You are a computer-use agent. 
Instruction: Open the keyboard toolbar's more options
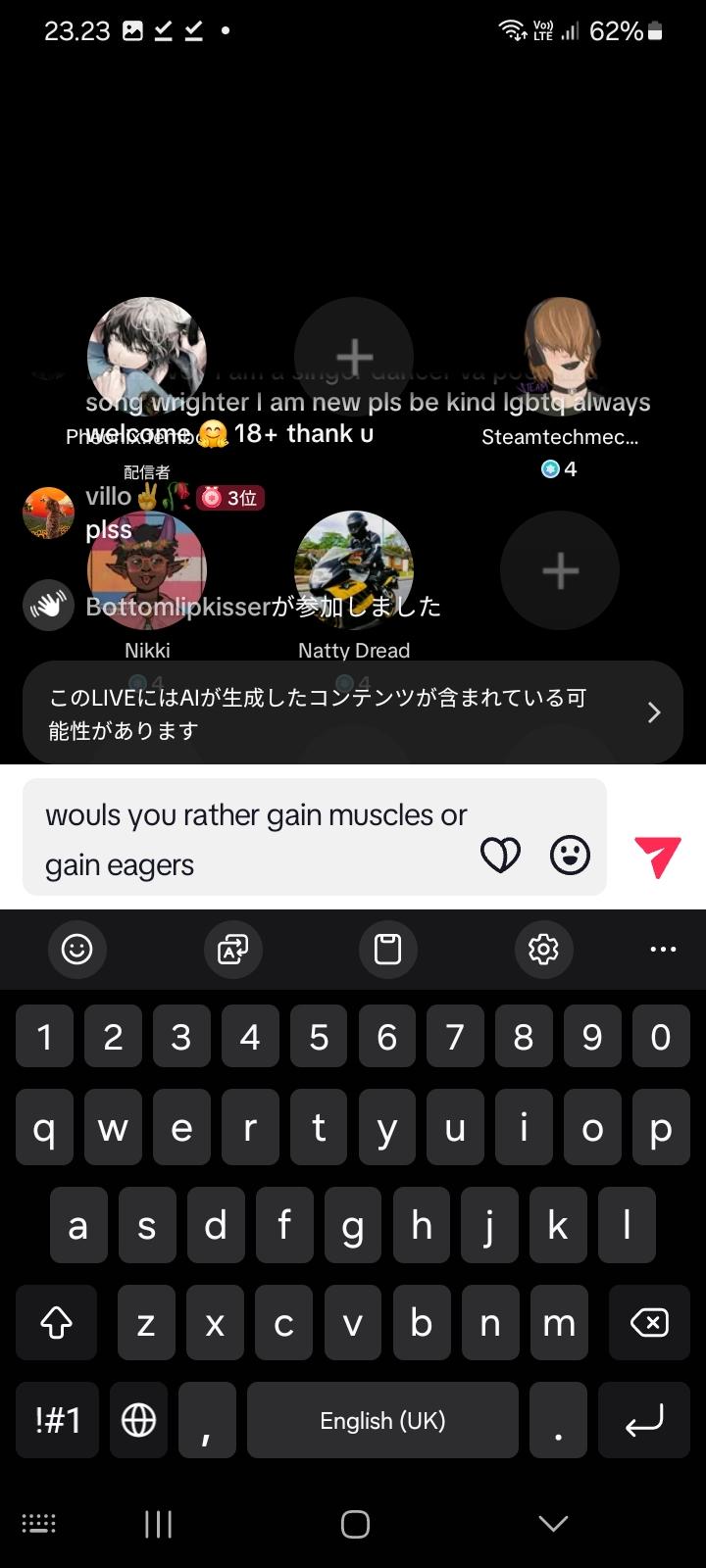663,949
